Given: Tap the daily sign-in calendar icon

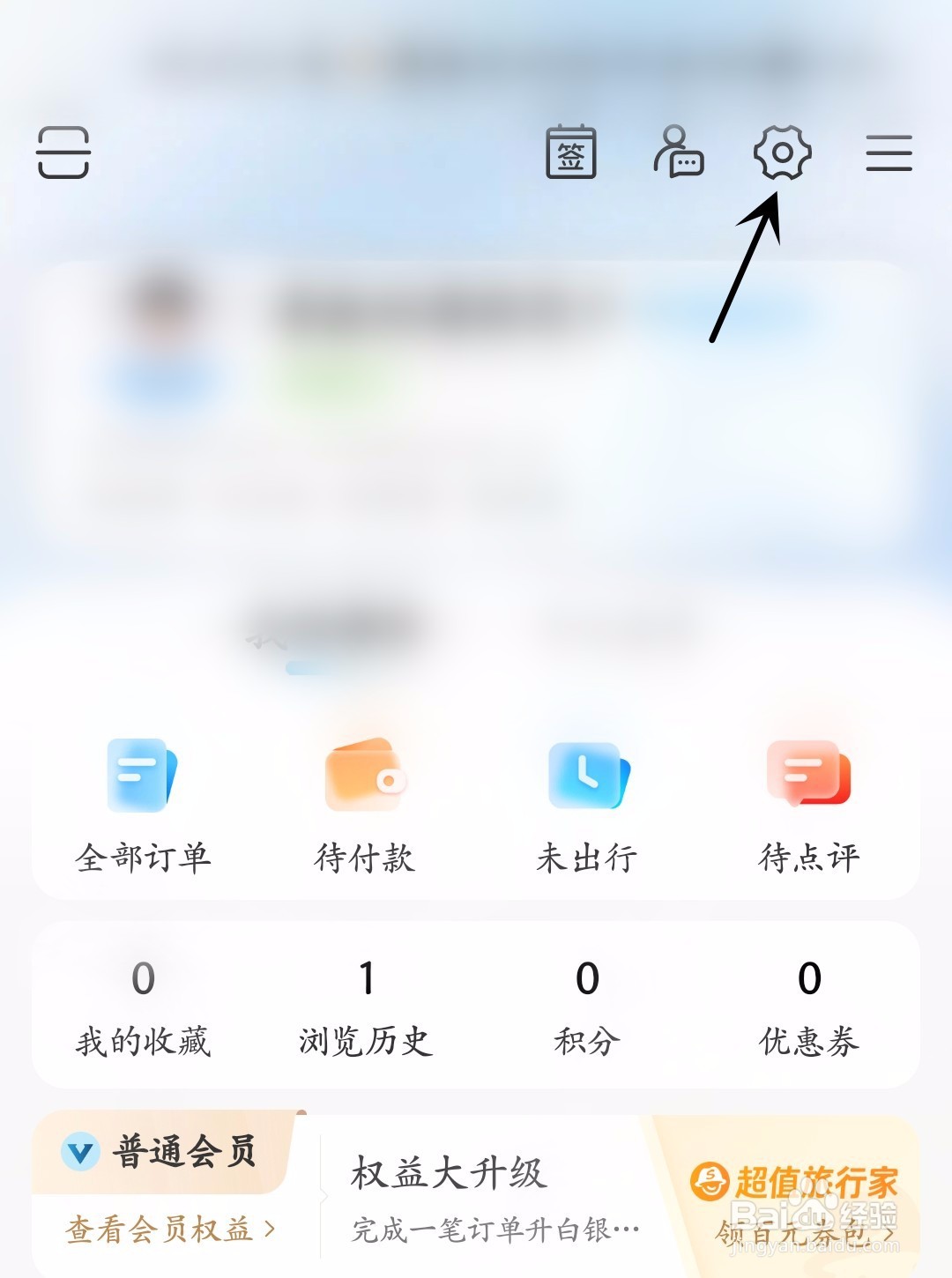Looking at the screenshot, I should [570, 152].
